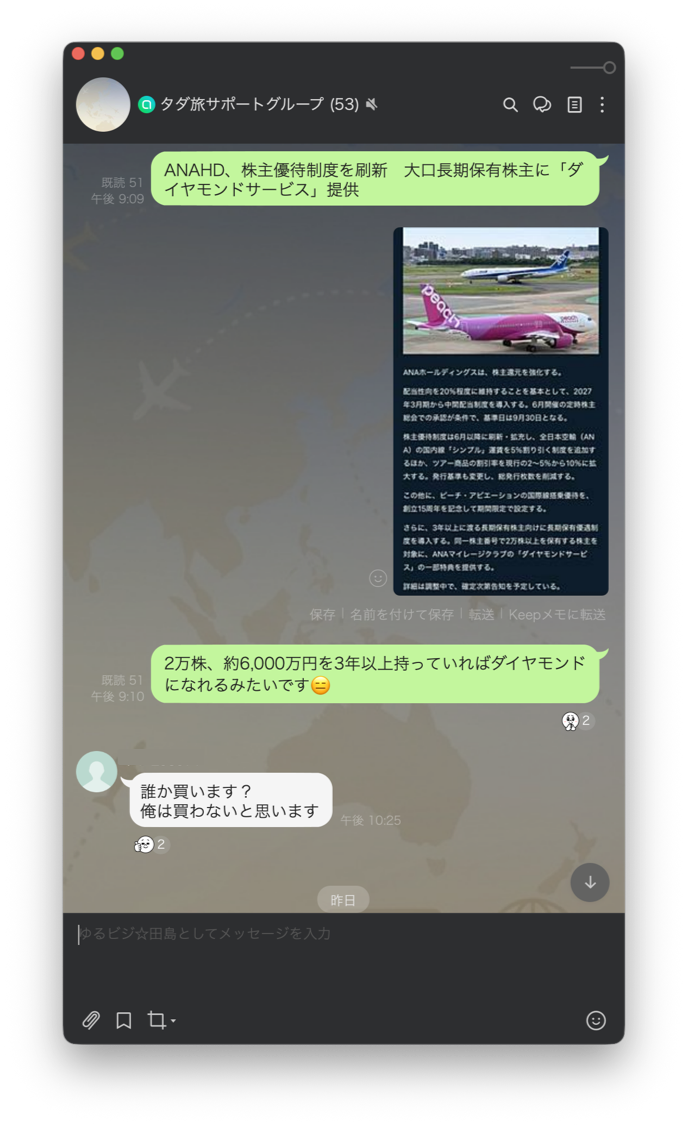View reactions on the 誰か買います message

tap(150, 844)
